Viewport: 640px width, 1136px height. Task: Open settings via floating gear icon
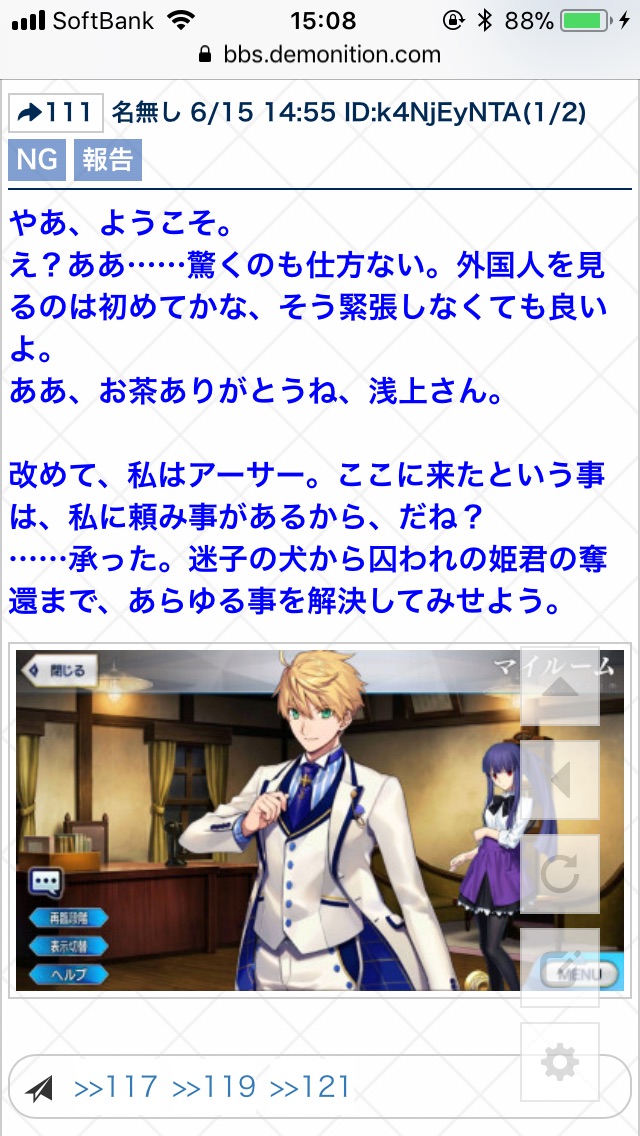[560, 1062]
